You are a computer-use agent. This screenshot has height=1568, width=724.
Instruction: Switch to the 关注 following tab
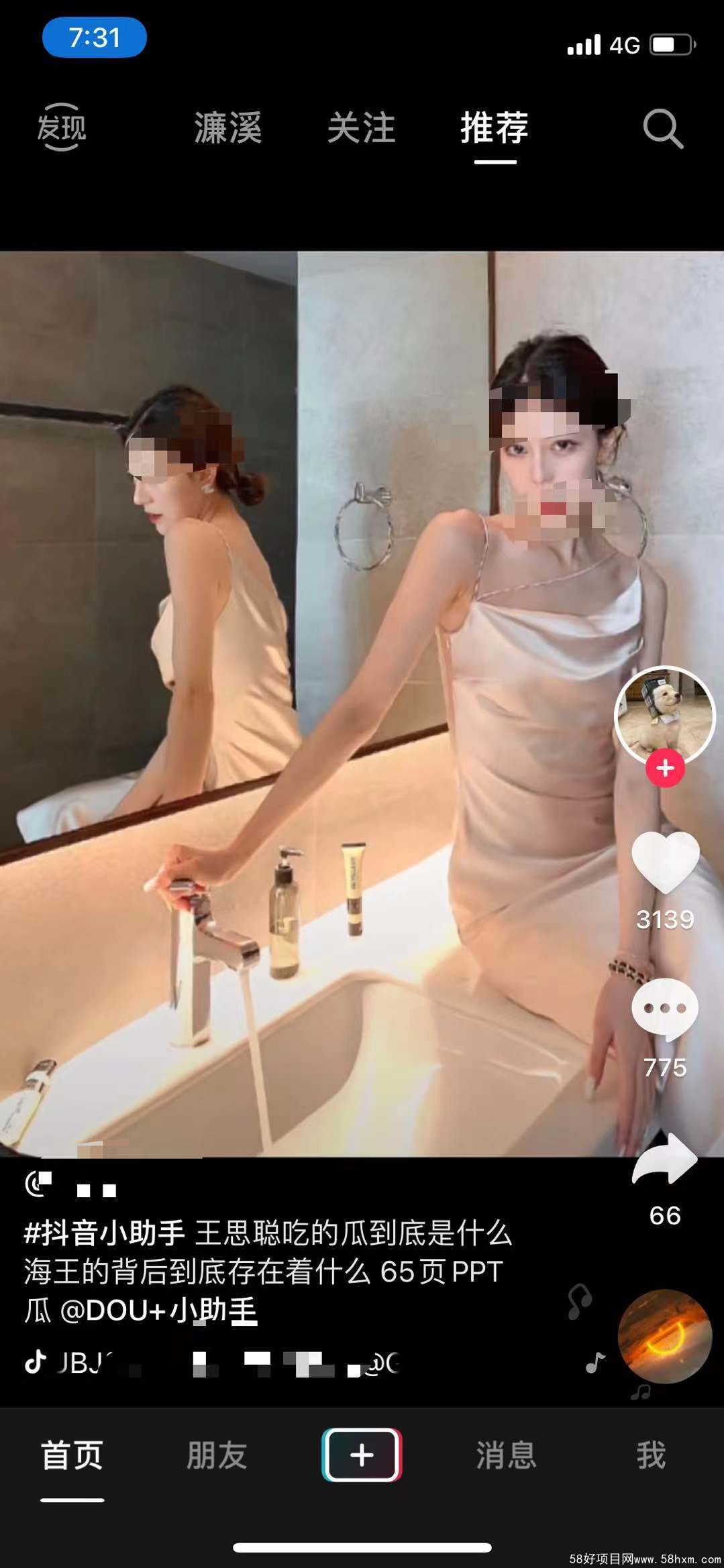point(361,128)
